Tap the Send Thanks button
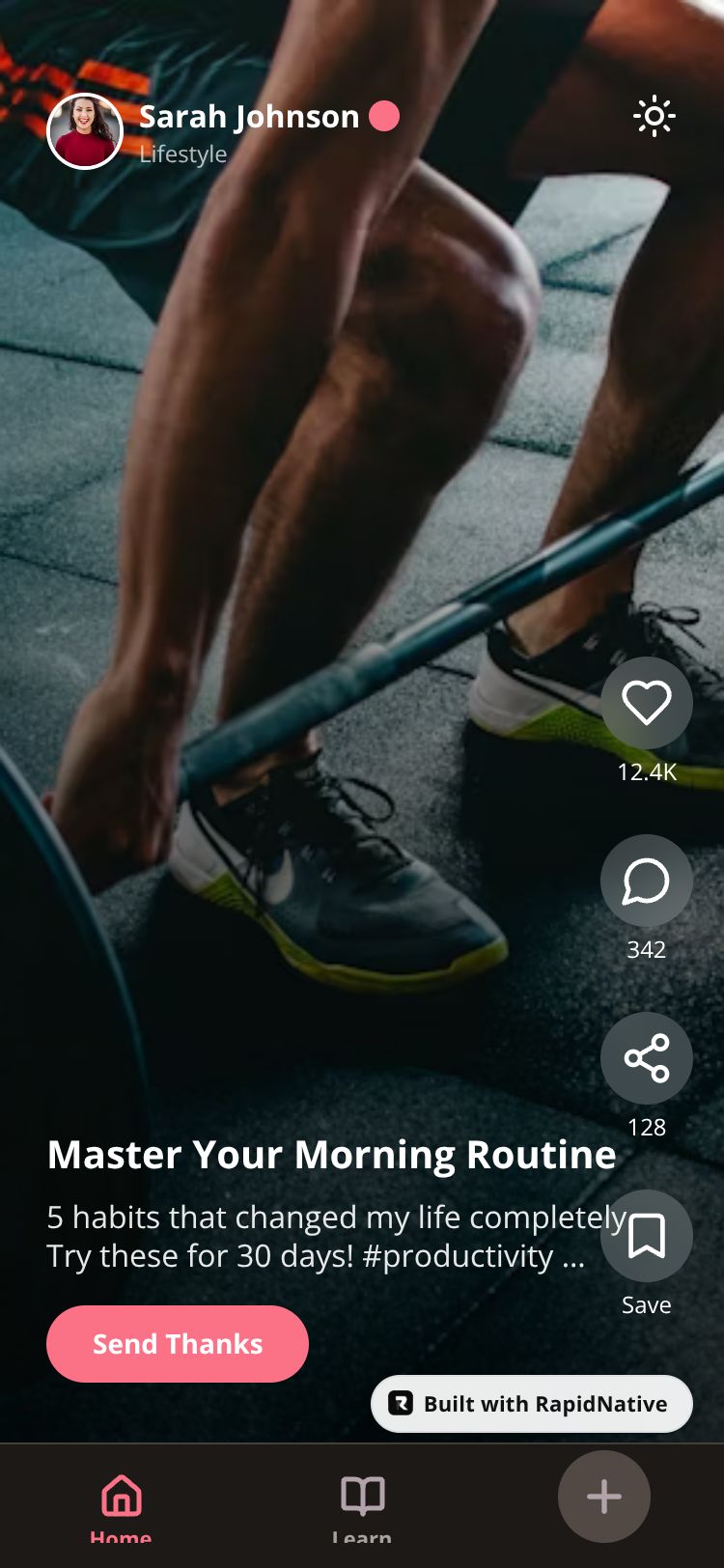724x1568 pixels. (178, 1343)
